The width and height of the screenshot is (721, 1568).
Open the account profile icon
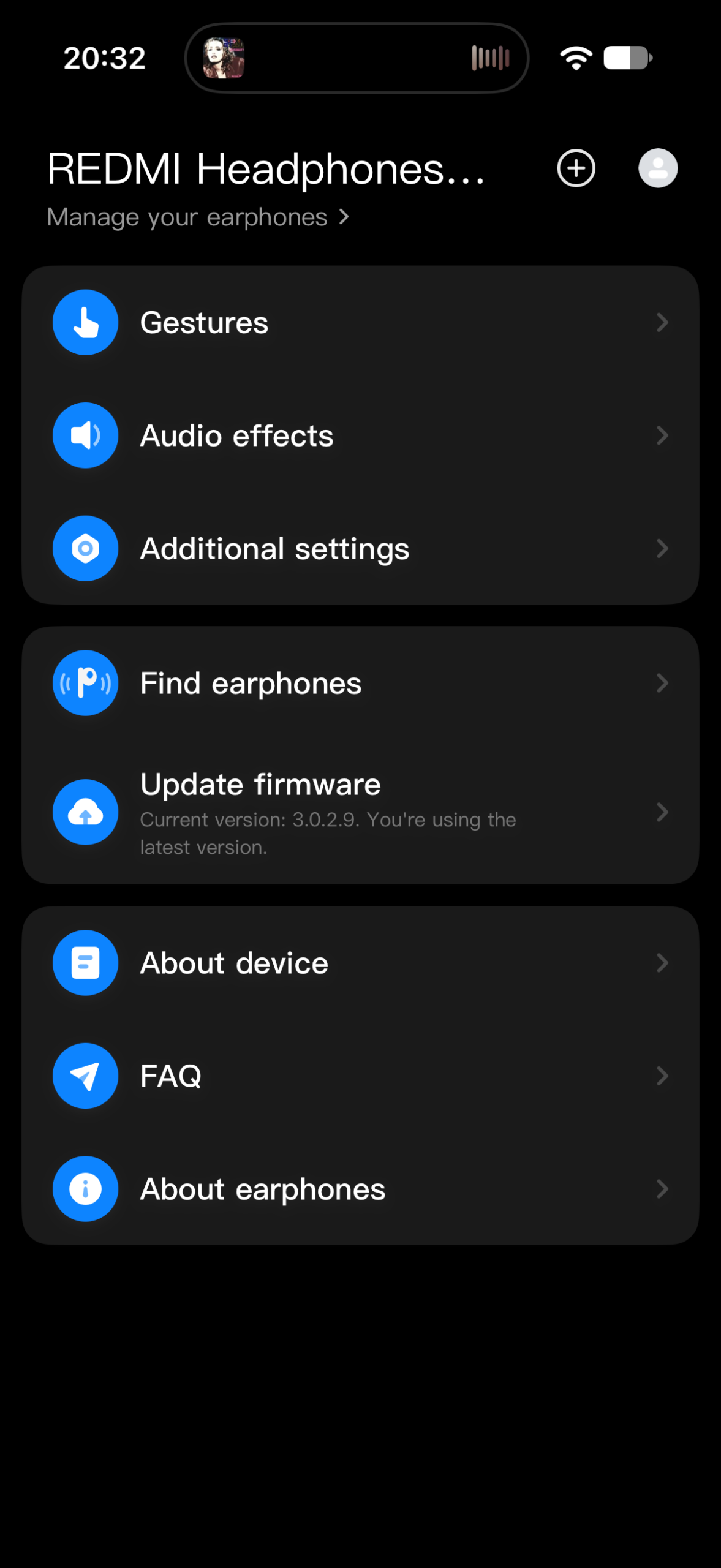tap(658, 168)
